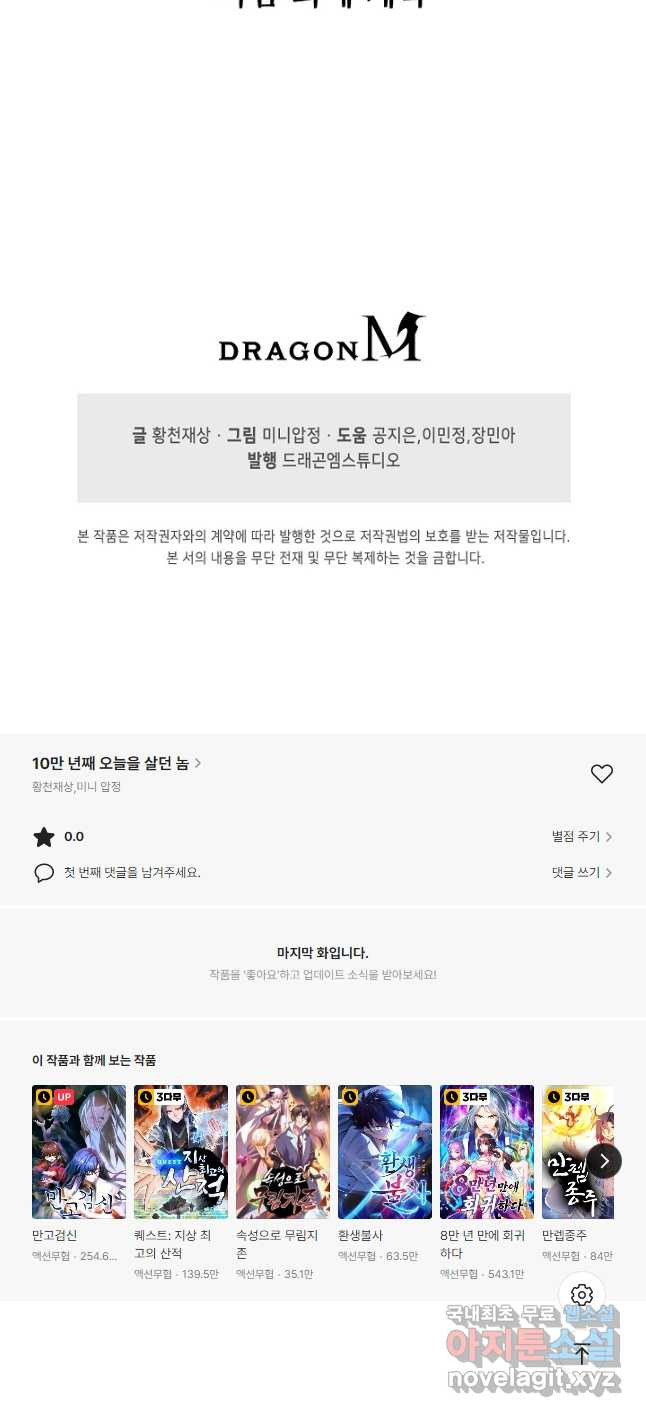Open the viewer settings gear
The height and width of the screenshot is (1417, 646).
582,1295
